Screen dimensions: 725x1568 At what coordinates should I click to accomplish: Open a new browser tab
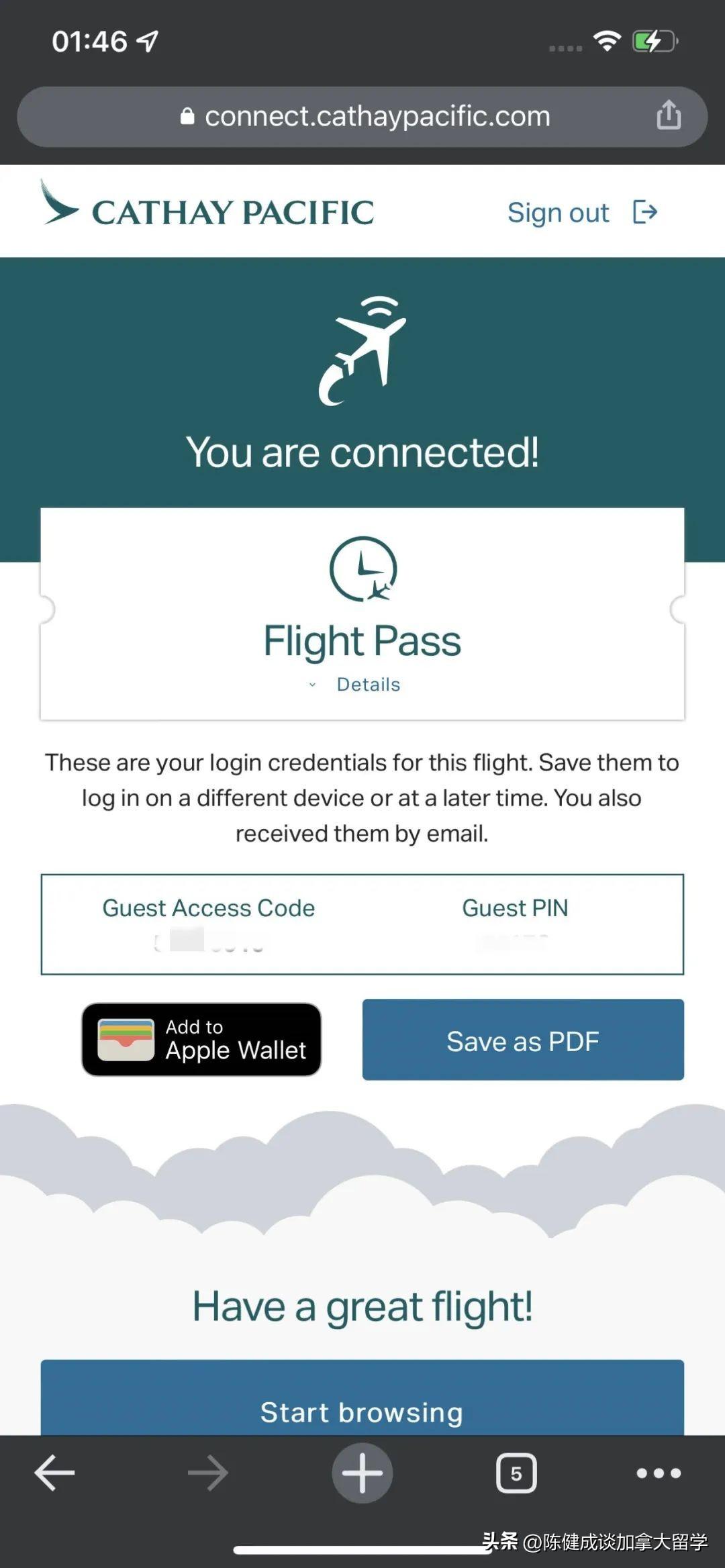point(362,1473)
